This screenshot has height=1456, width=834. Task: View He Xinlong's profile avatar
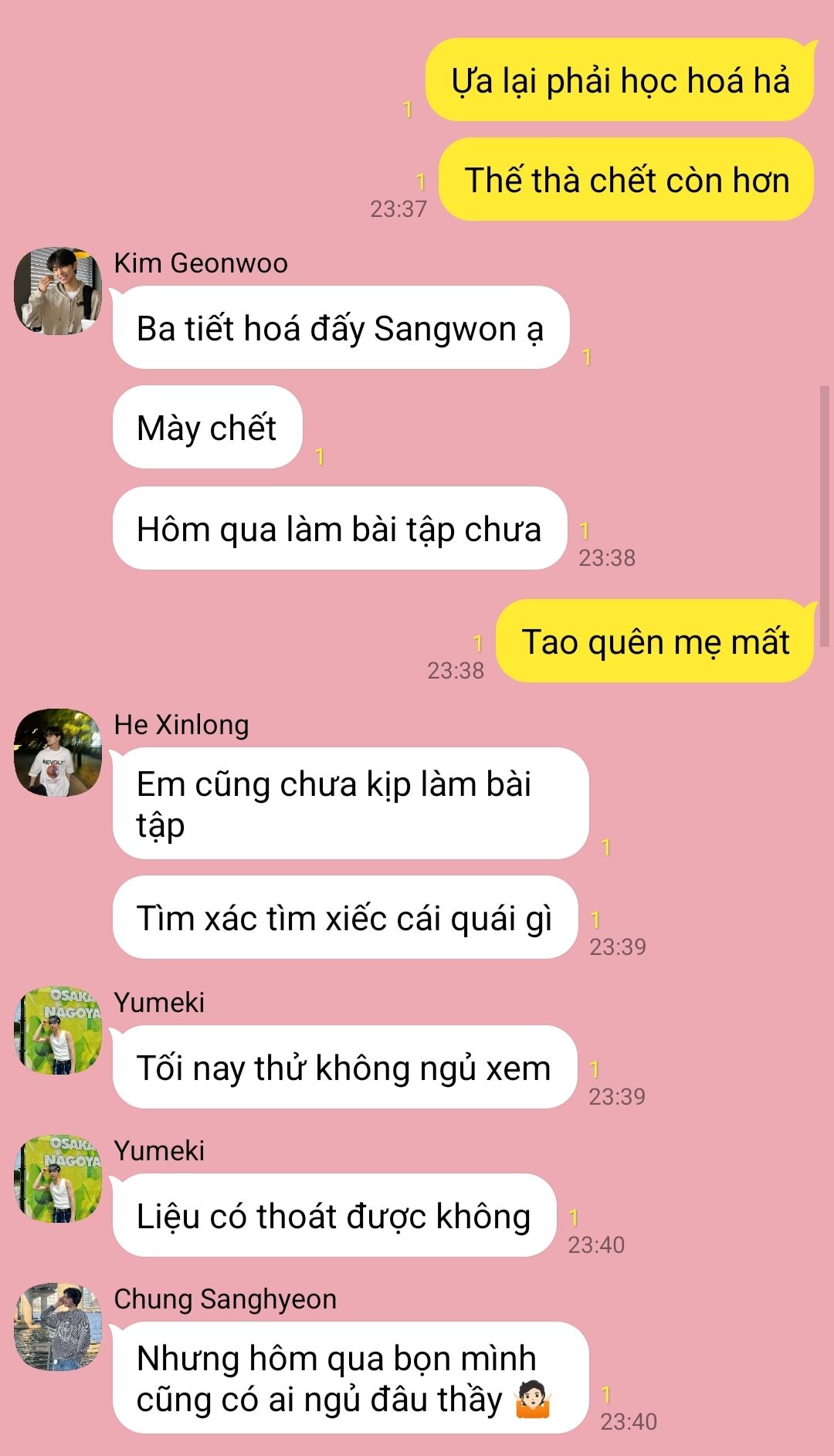58,753
